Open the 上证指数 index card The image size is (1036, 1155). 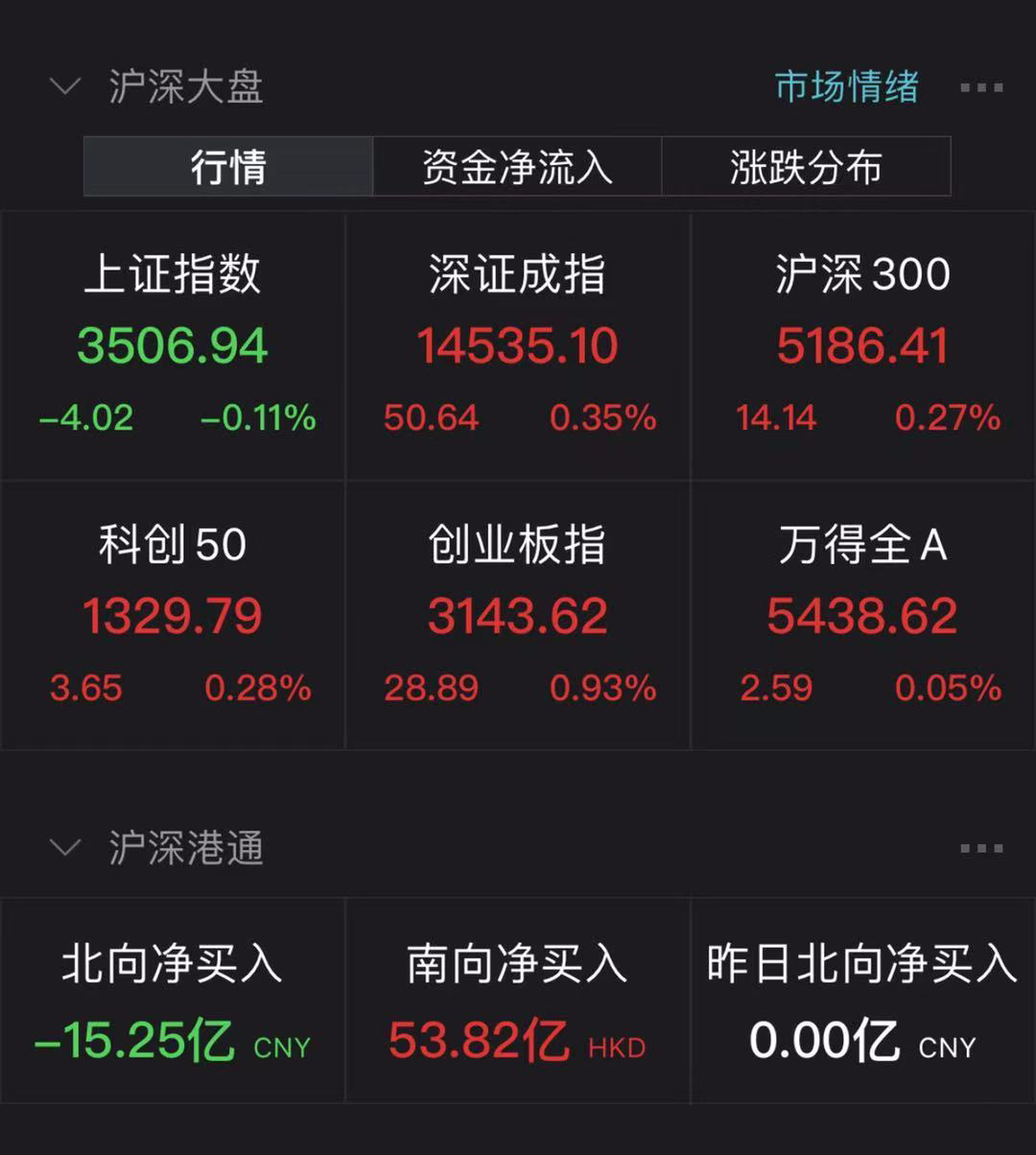pos(173,346)
